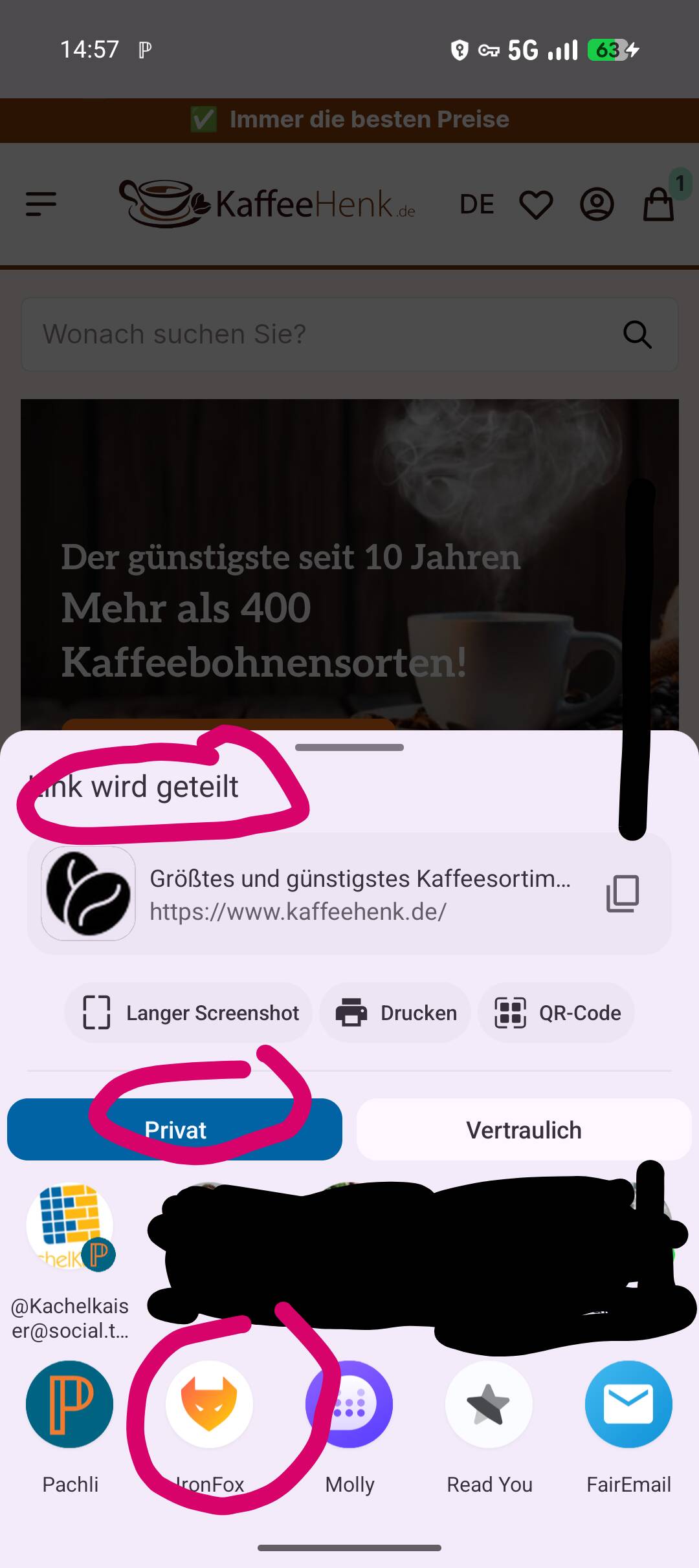
Task: Choose the Drucken option
Action: (x=395, y=1012)
